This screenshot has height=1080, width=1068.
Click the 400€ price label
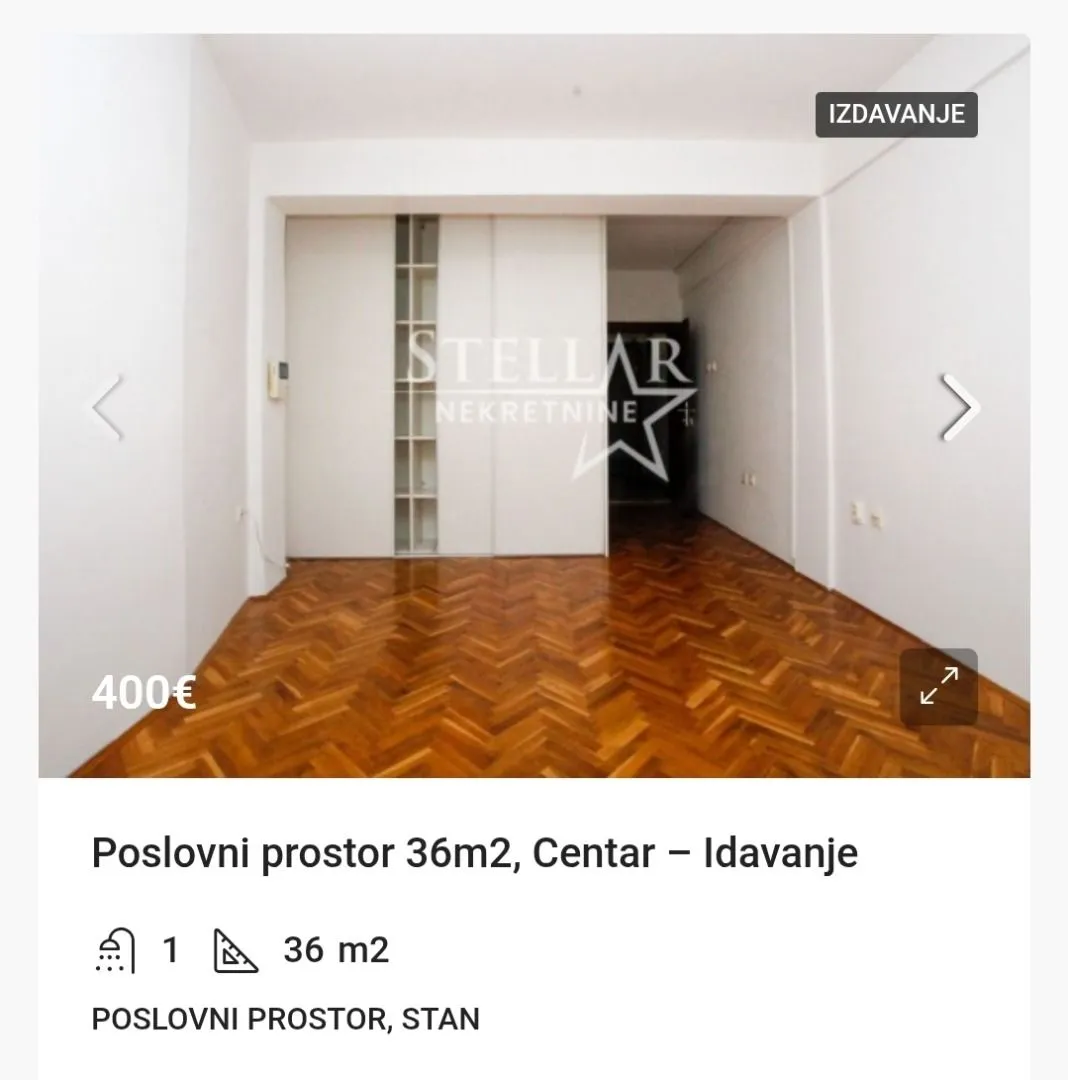pos(144,692)
